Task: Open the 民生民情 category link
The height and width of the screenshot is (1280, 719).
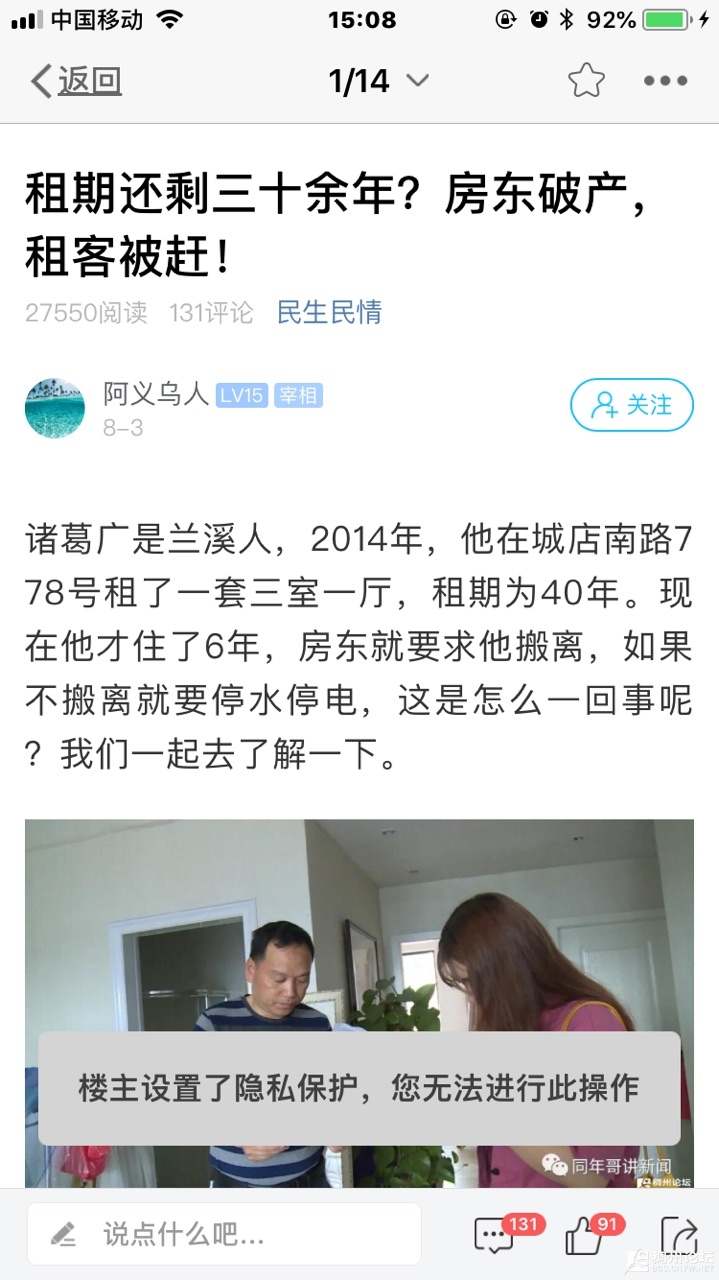Action: (x=329, y=312)
